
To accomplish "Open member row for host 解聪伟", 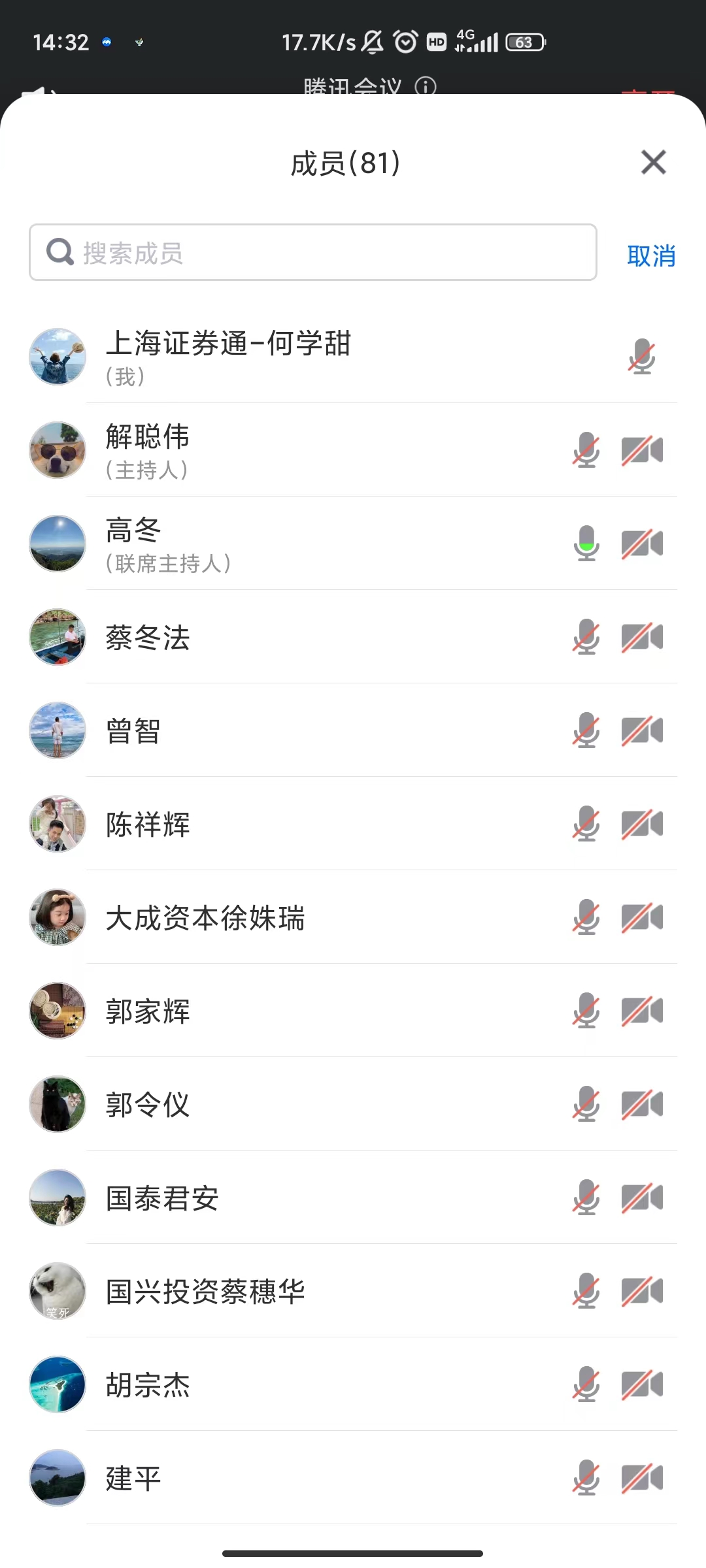I will (x=148, y=449).
